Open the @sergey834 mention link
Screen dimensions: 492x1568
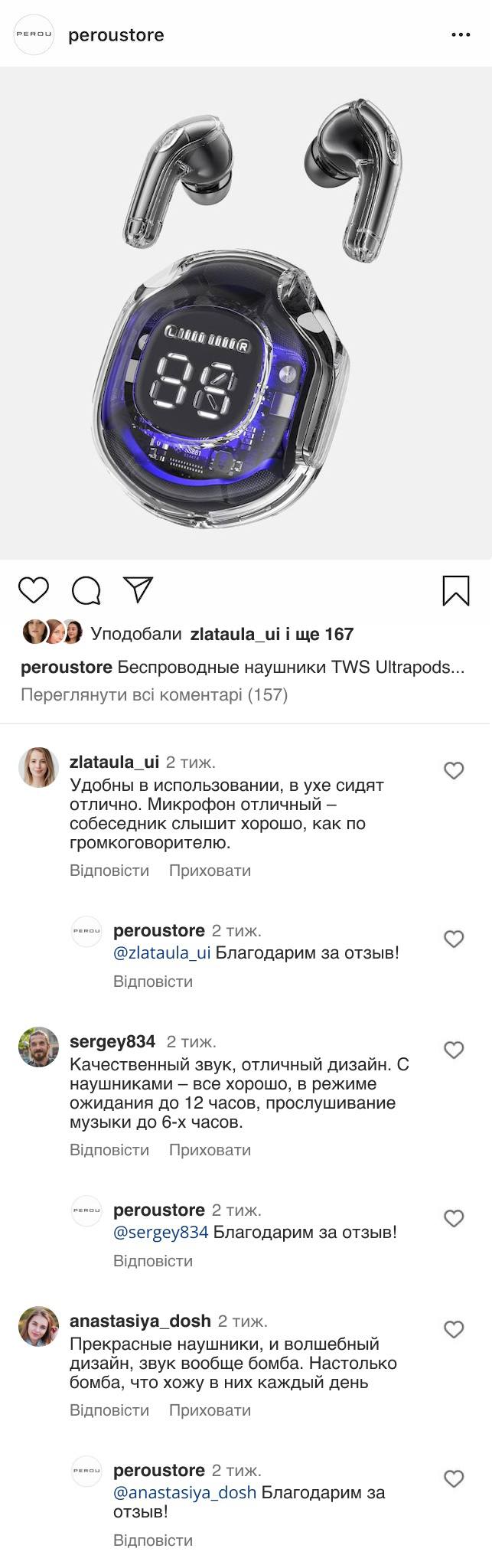(161, 1233)
